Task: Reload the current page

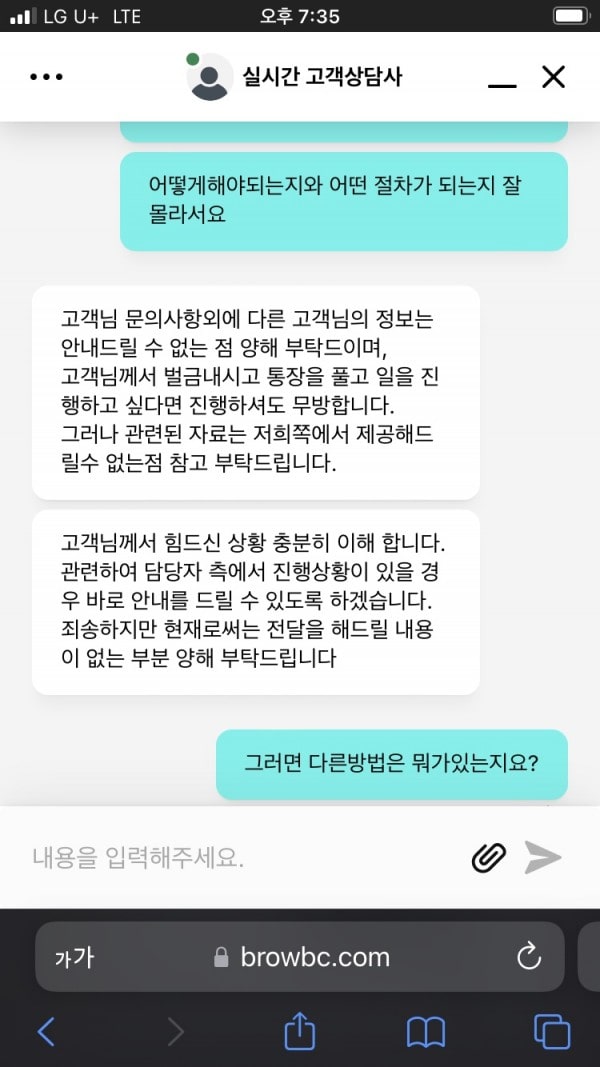Action: [528, 957]
